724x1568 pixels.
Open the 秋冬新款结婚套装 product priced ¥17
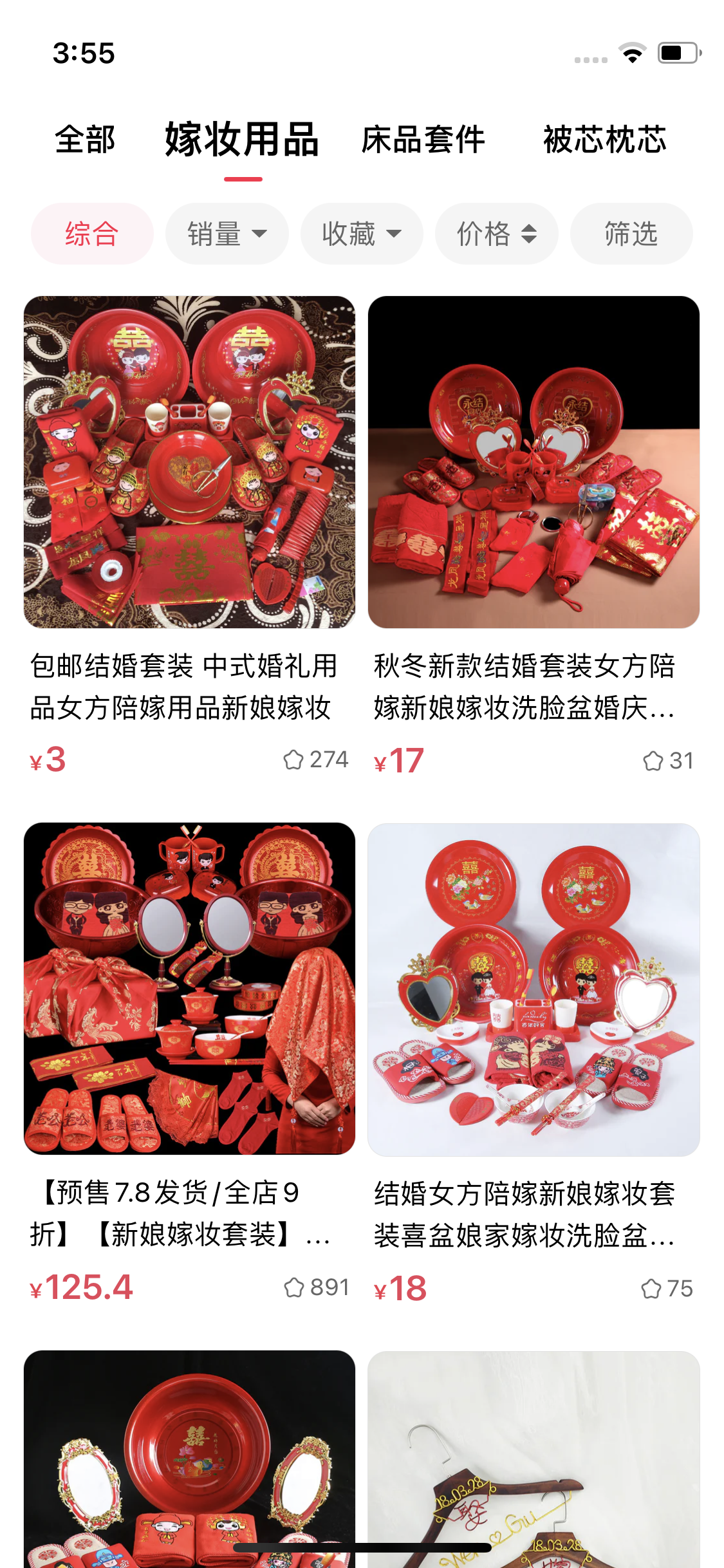pos(534,537)
